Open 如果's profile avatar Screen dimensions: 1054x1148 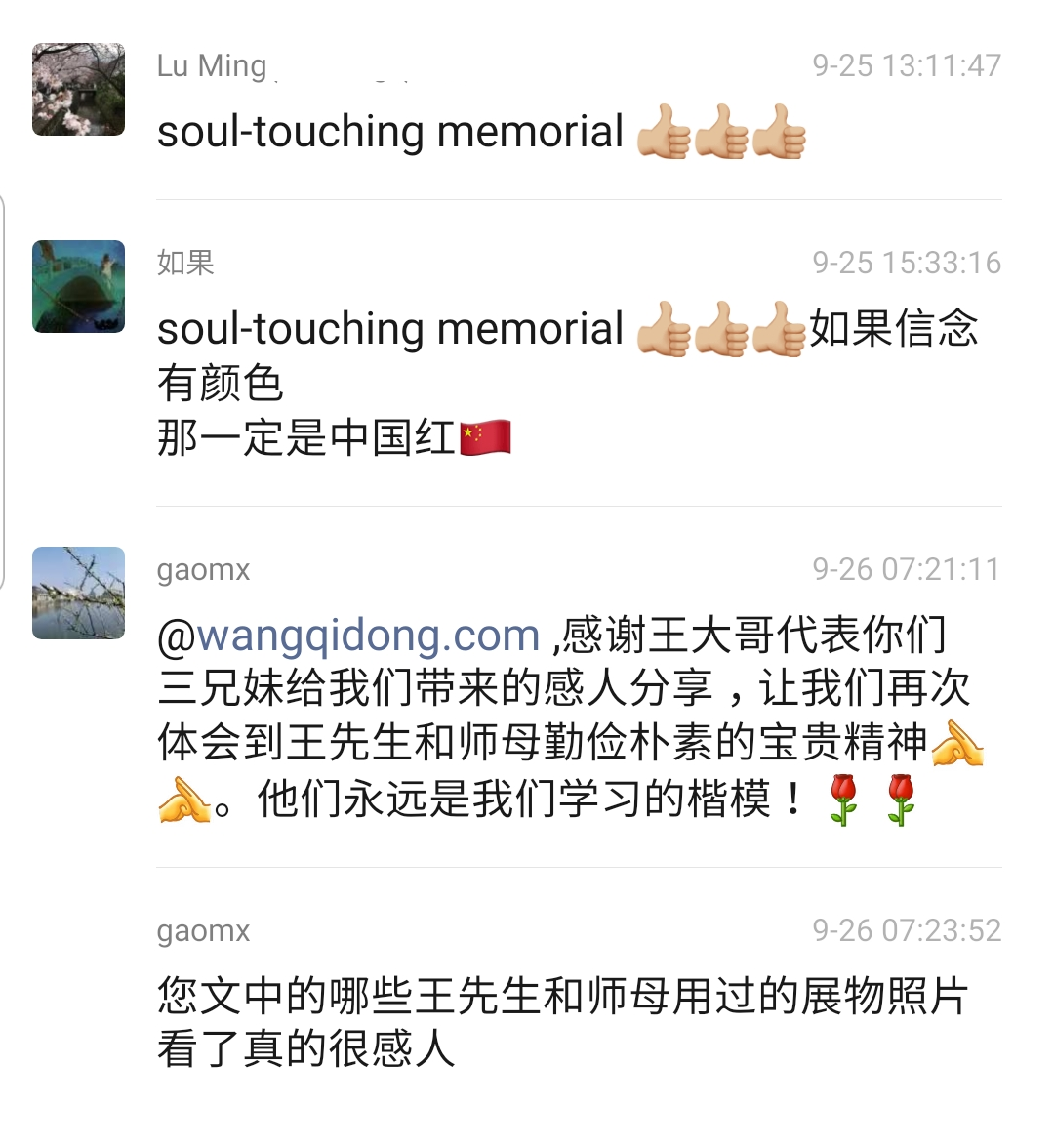[x=78, y=286]
